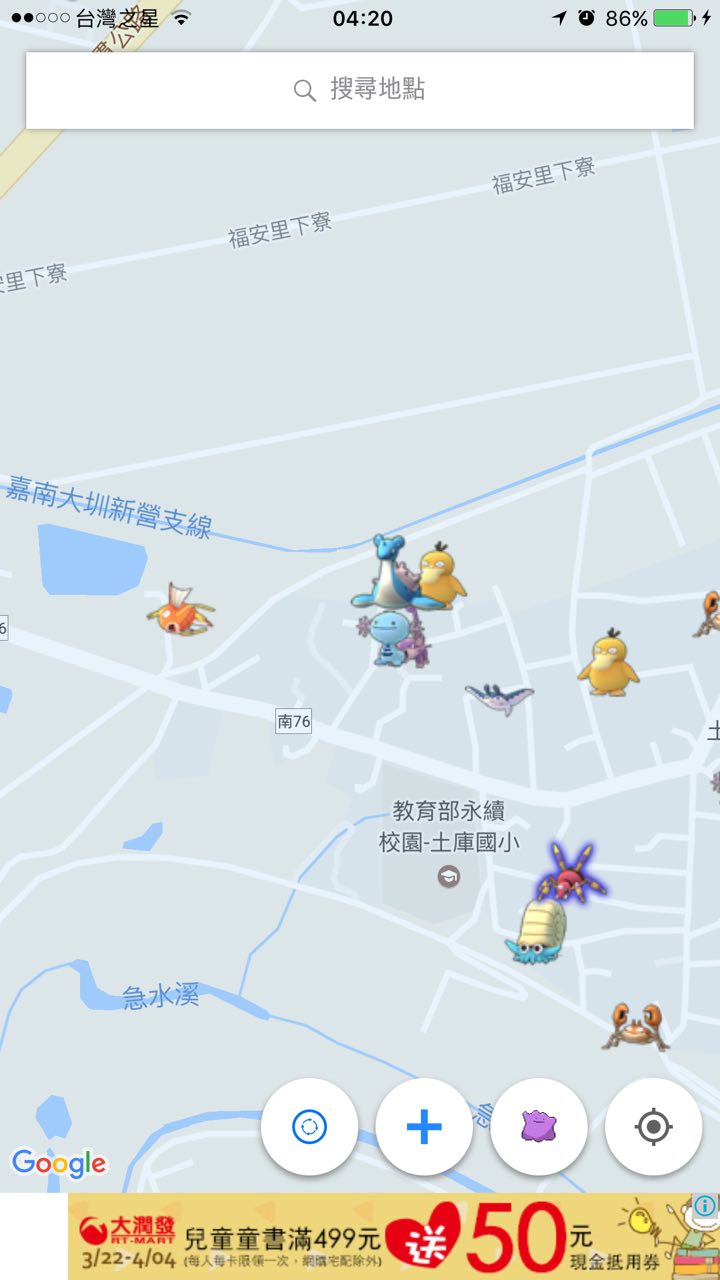Open the ad info icon
This screenshot has height=1280, width=720.
705,1205
